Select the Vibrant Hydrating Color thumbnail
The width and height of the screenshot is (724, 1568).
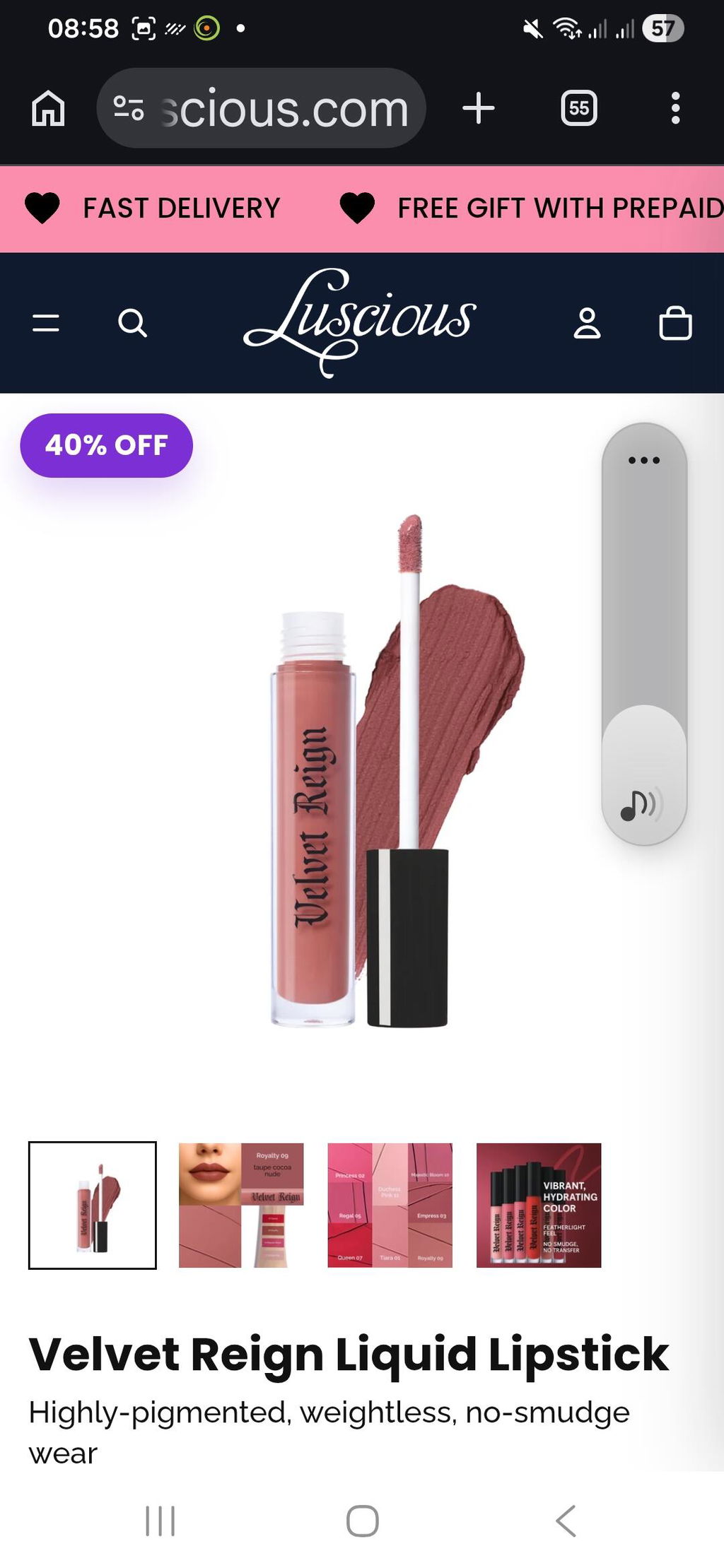coord(539,1205)
